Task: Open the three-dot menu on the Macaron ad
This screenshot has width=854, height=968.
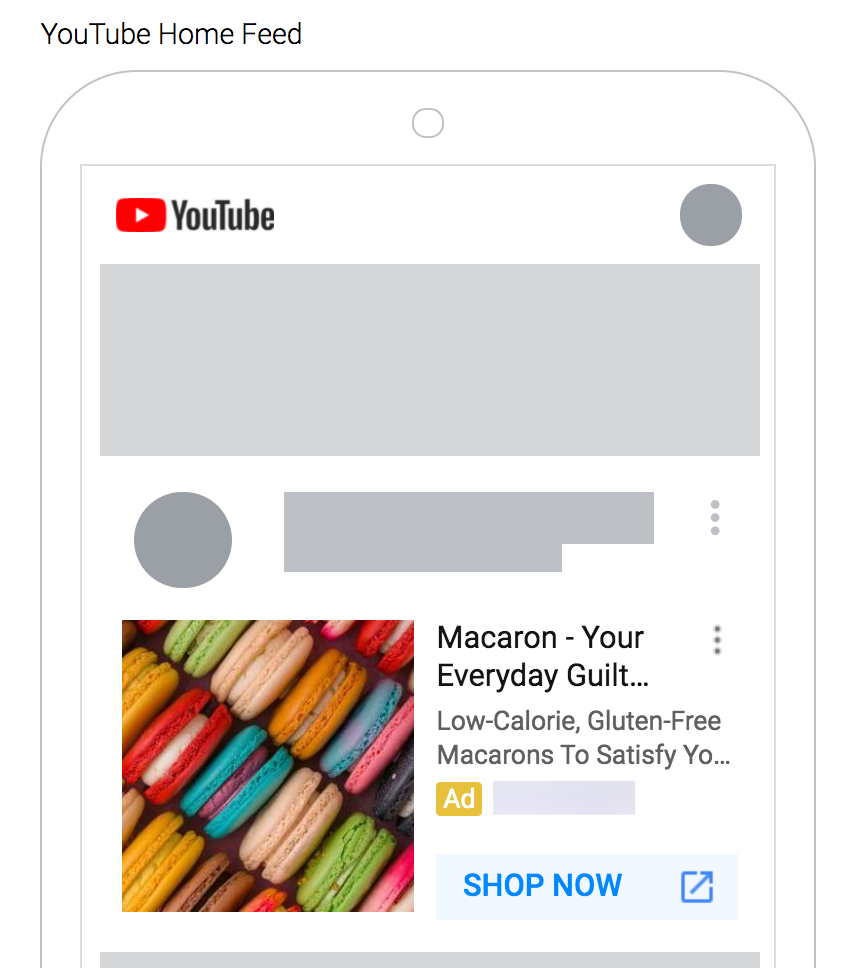Action: [716, 640]
